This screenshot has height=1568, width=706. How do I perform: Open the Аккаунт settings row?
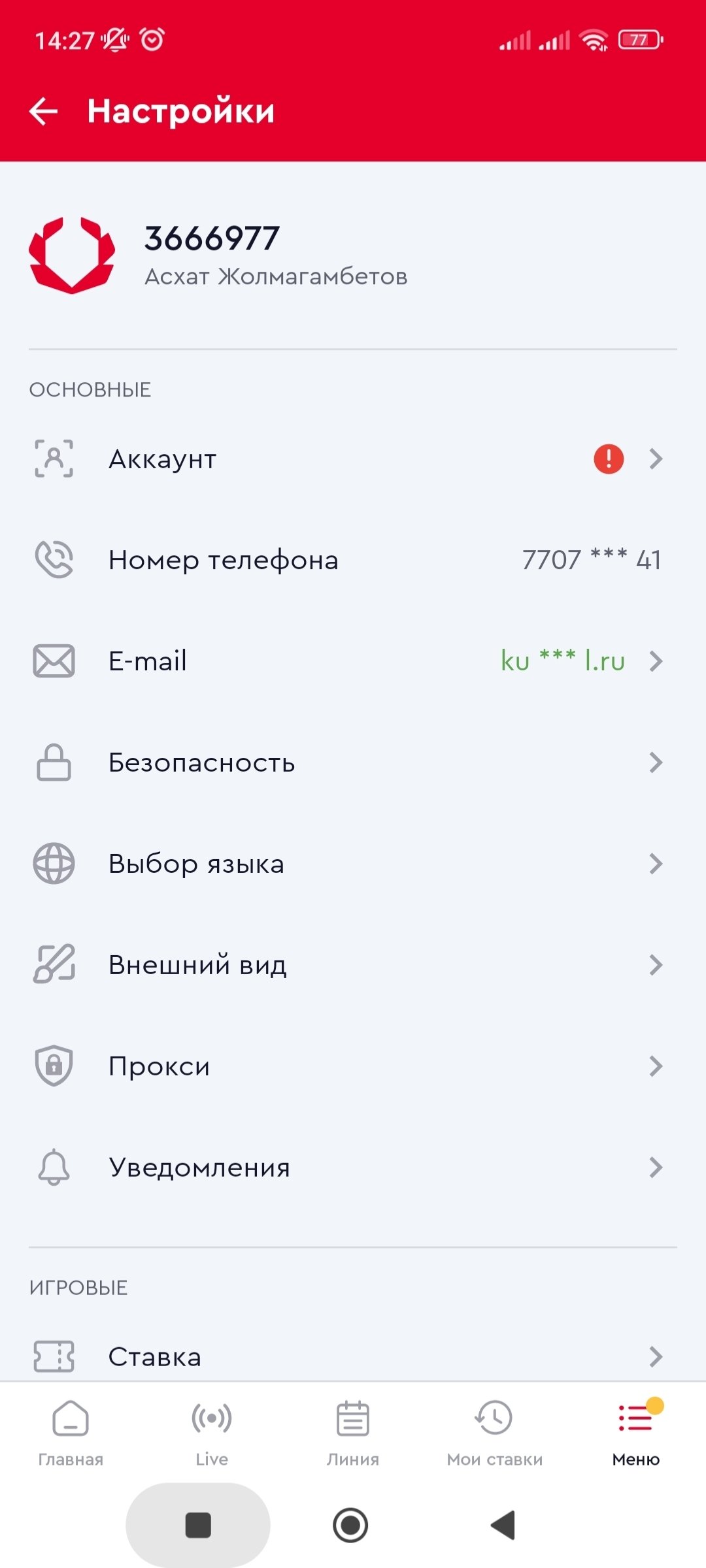click(353, 459)
